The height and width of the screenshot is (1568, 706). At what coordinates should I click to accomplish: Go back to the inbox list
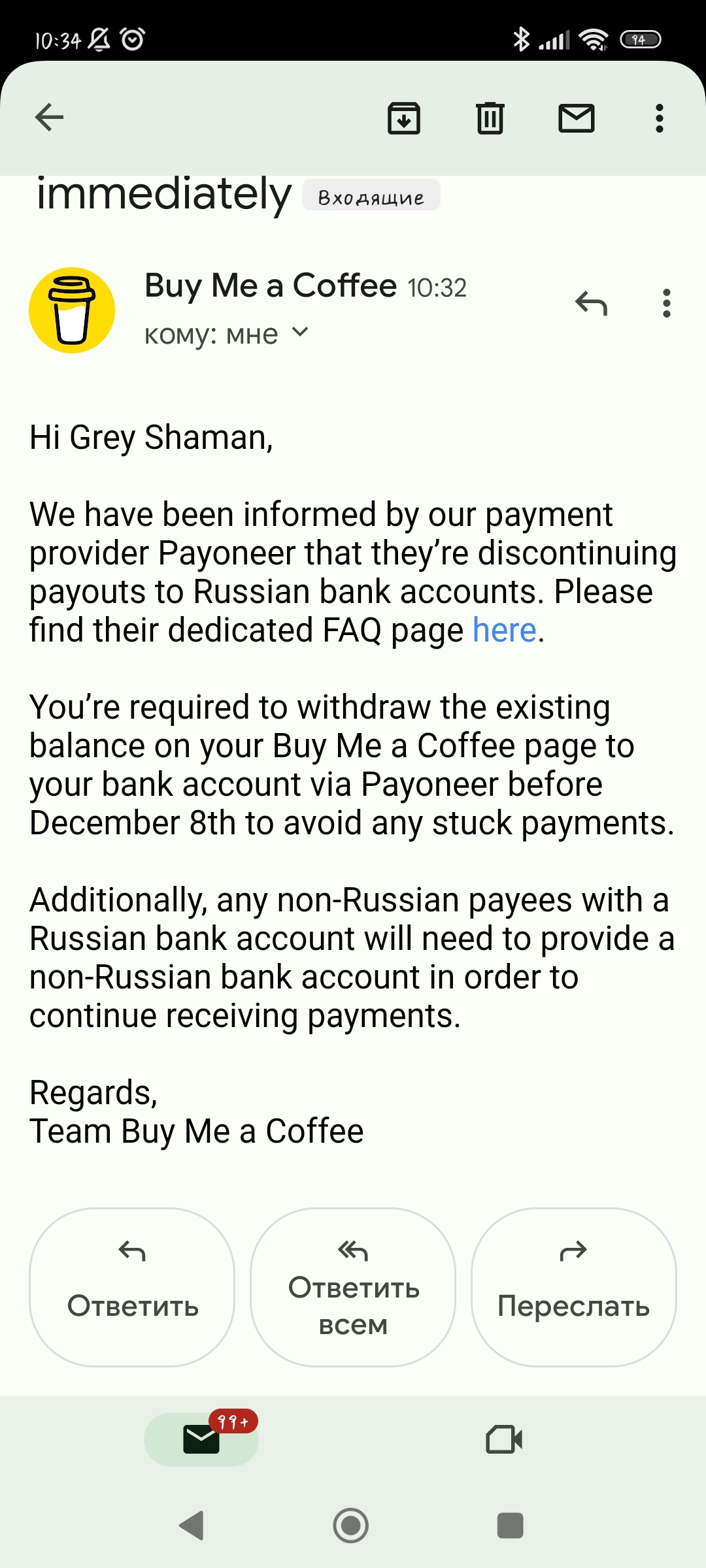point(49,118)
